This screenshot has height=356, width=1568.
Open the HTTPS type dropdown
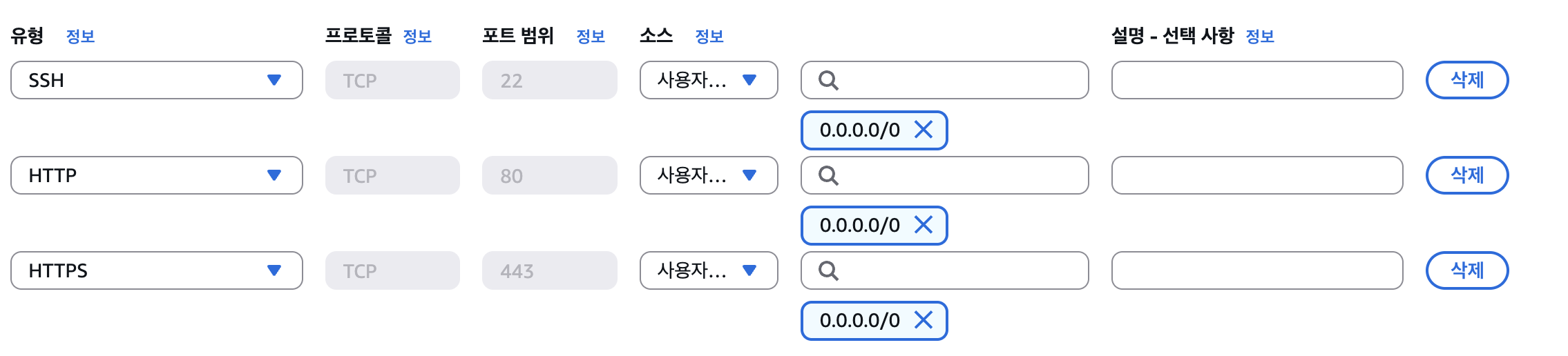(156, 270)
